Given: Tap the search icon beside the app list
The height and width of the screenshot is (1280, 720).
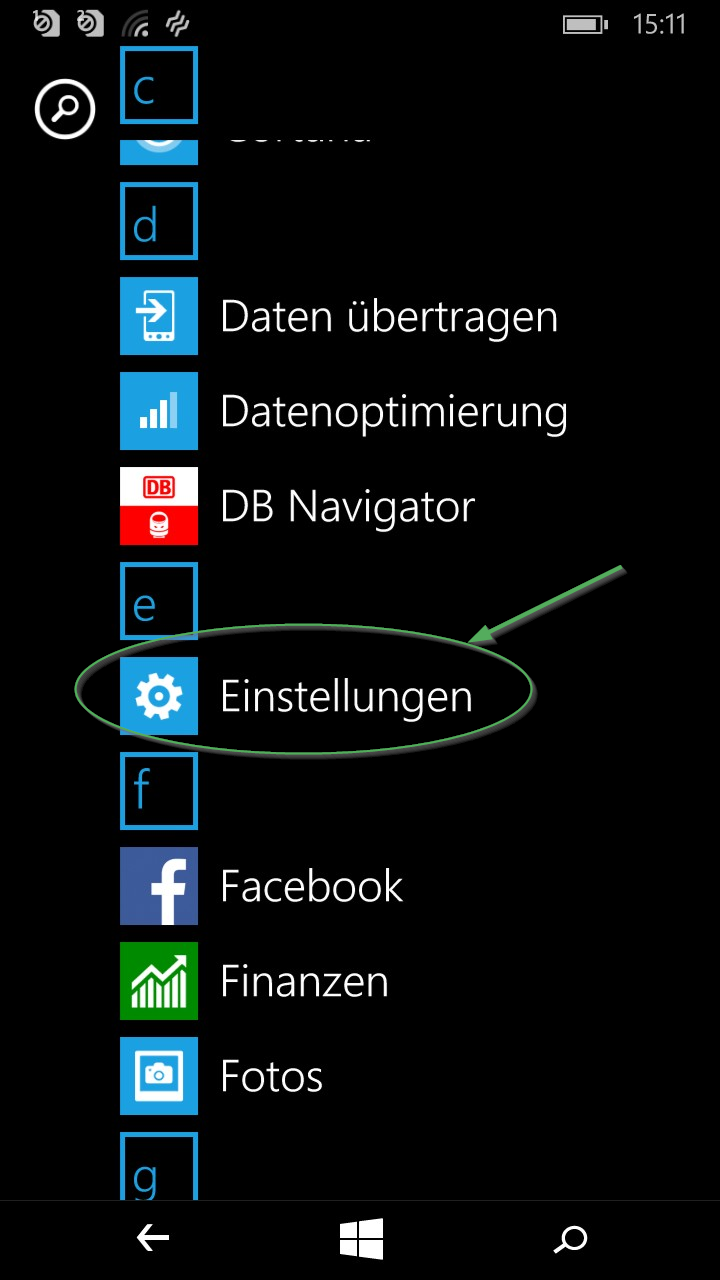Looking at the screenshot, I should click(65, 109).
